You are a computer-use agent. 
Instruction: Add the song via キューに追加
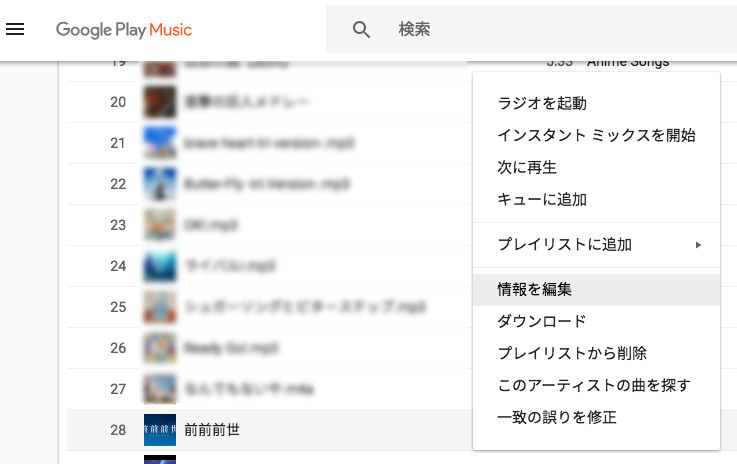pos(541,199)
